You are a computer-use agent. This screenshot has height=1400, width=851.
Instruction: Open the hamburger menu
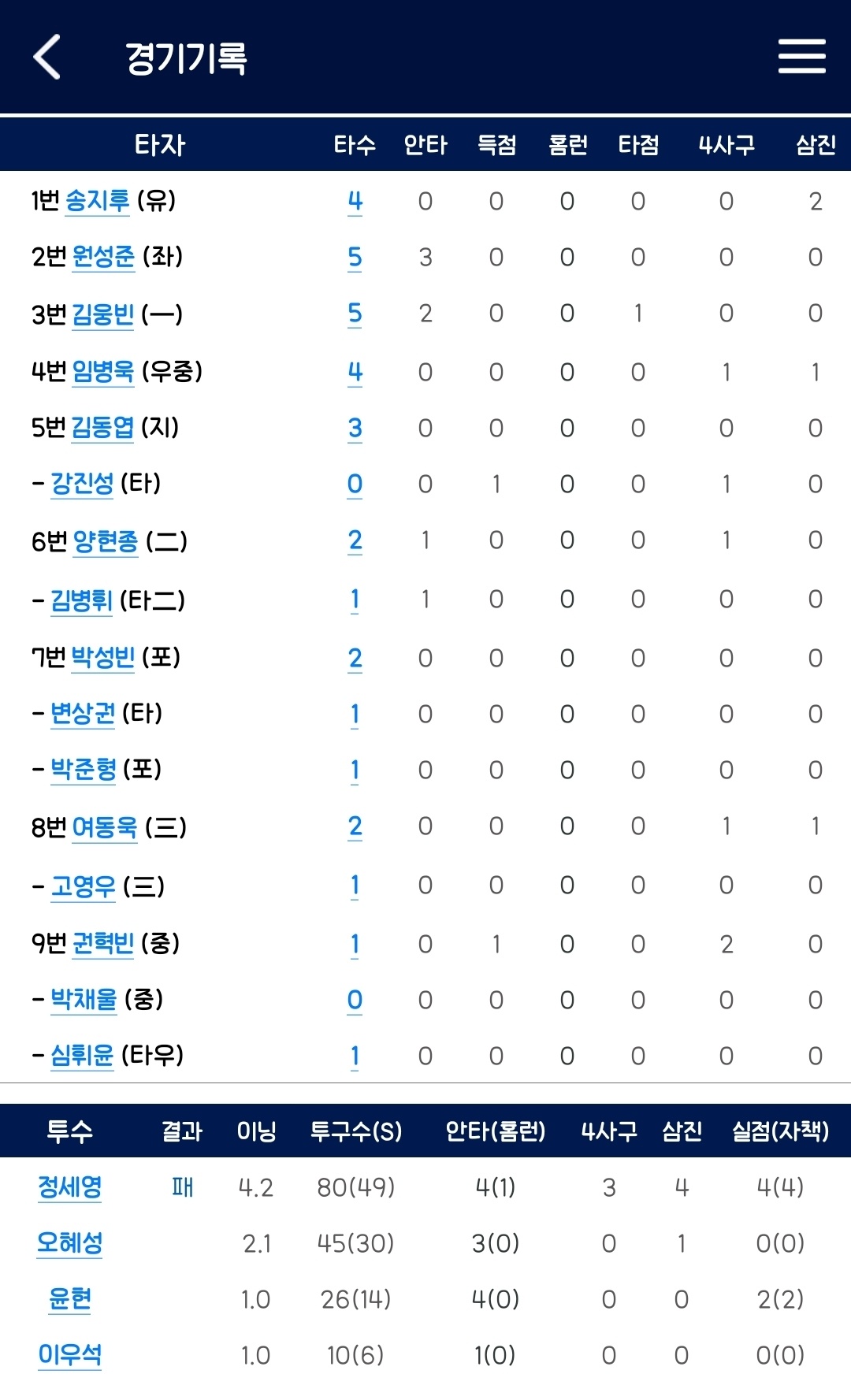coord(801,57)
